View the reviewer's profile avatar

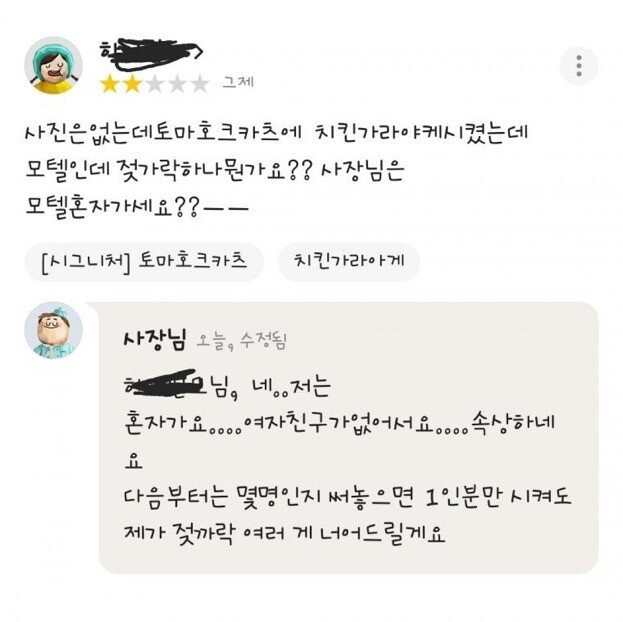click(x=53, y=66)
